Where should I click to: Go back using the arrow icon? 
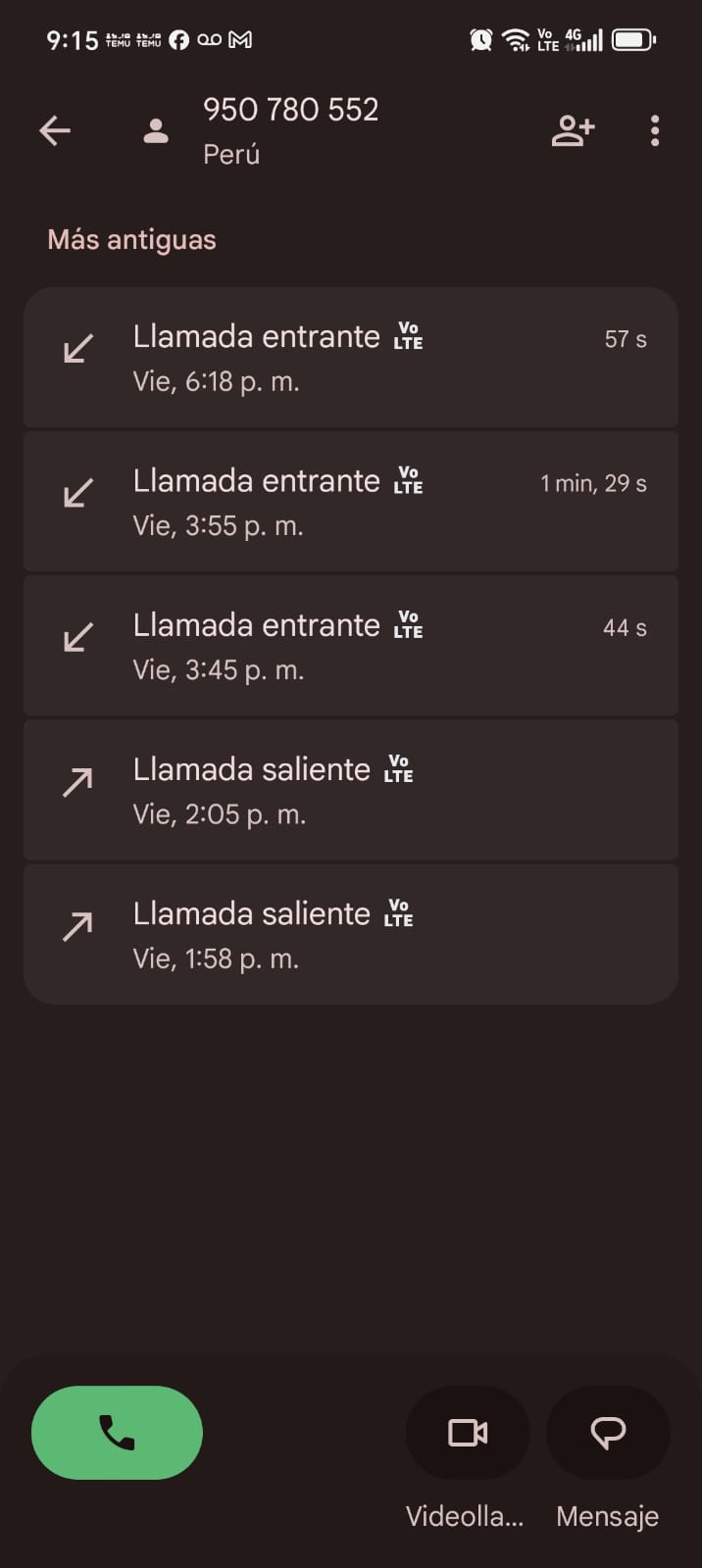pyautogui.click(x=55, y=130)
